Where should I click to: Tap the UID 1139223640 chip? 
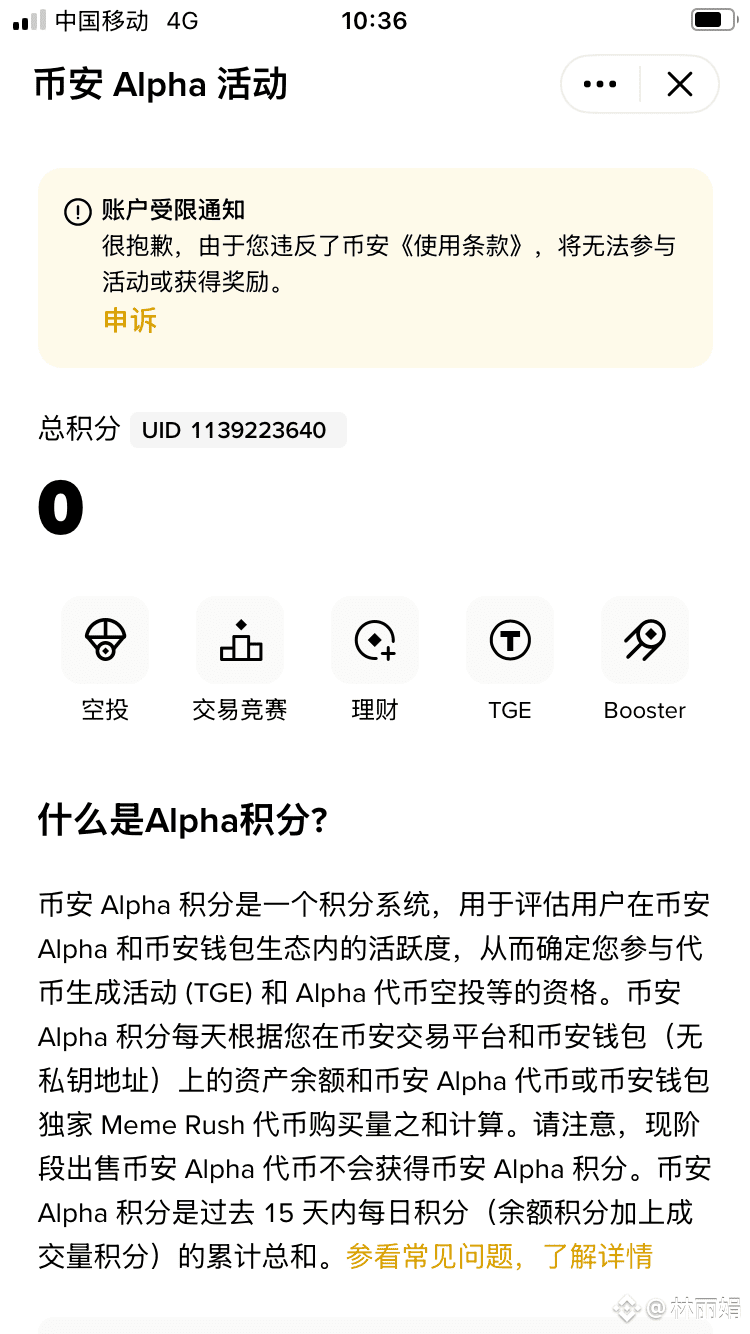(x=238, y=430)
